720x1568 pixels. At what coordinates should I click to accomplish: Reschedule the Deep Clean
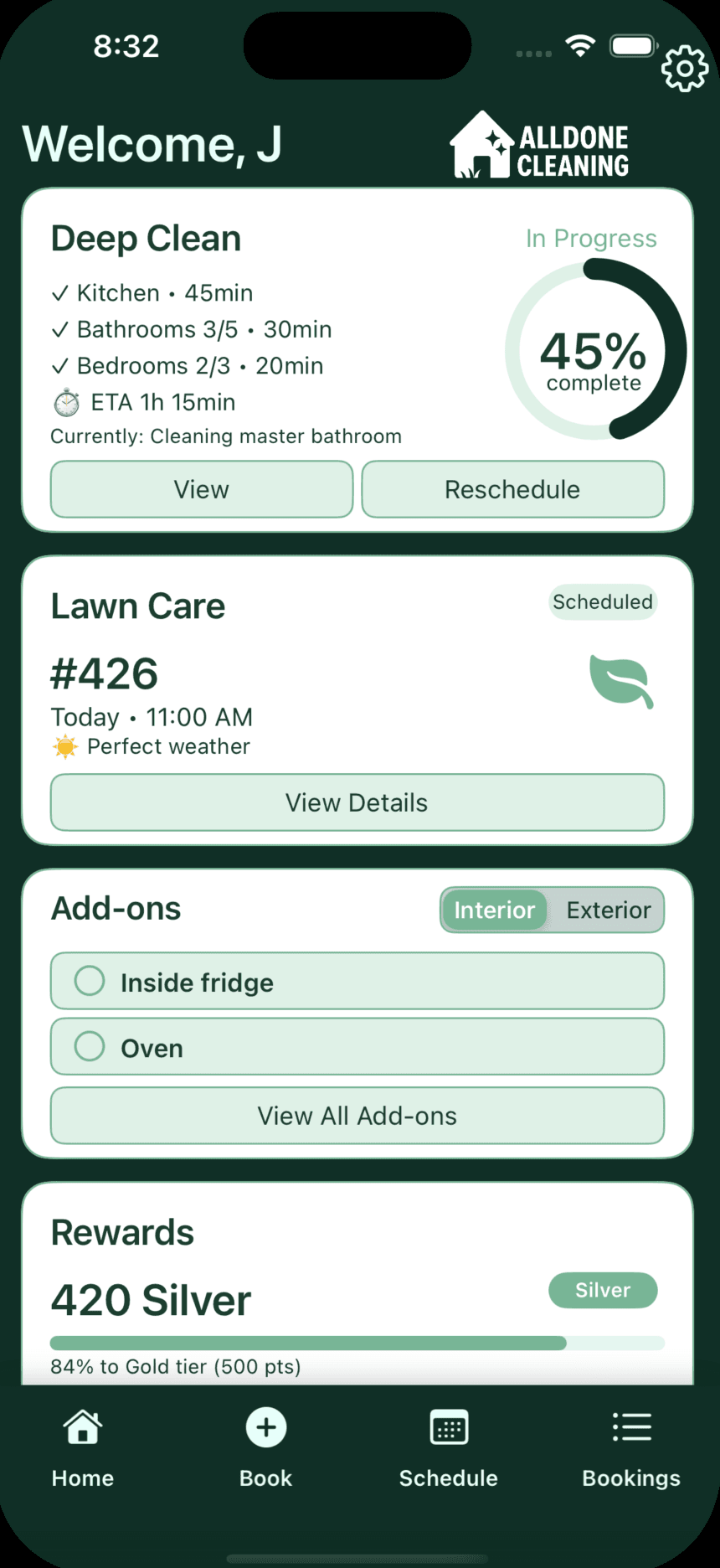512,489
